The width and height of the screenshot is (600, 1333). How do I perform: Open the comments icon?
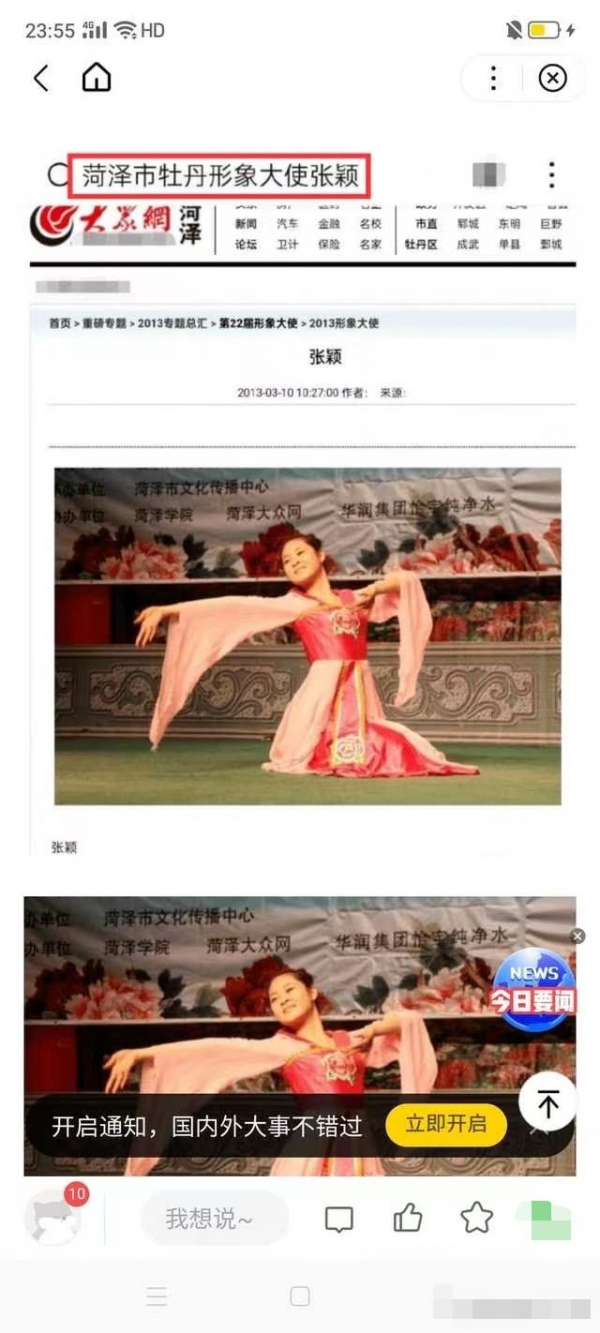point(339,1218)
